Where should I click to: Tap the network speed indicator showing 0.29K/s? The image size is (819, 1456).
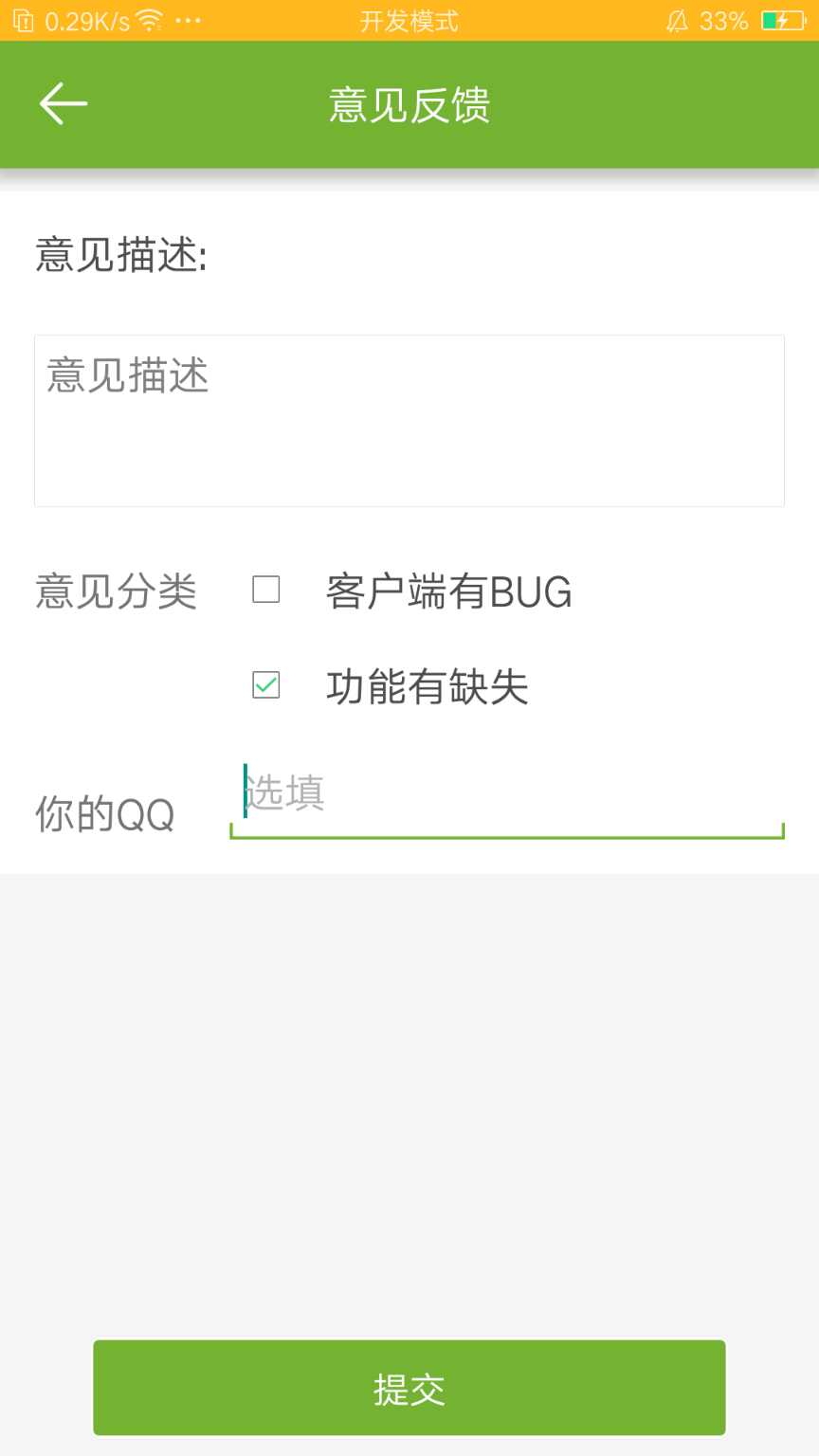[83, 20]
